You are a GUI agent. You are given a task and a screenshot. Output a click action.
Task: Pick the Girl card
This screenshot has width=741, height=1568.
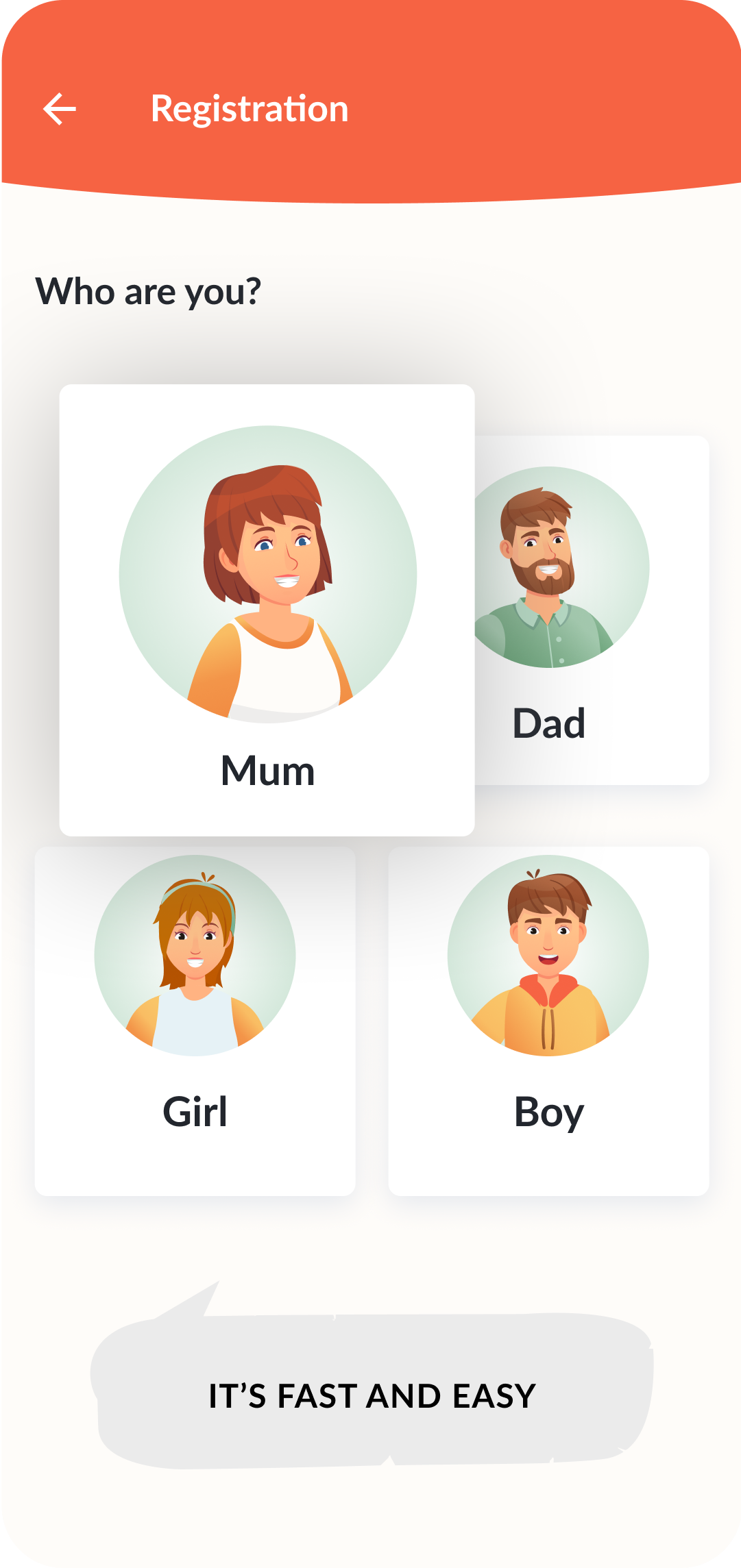(195, 1021)
